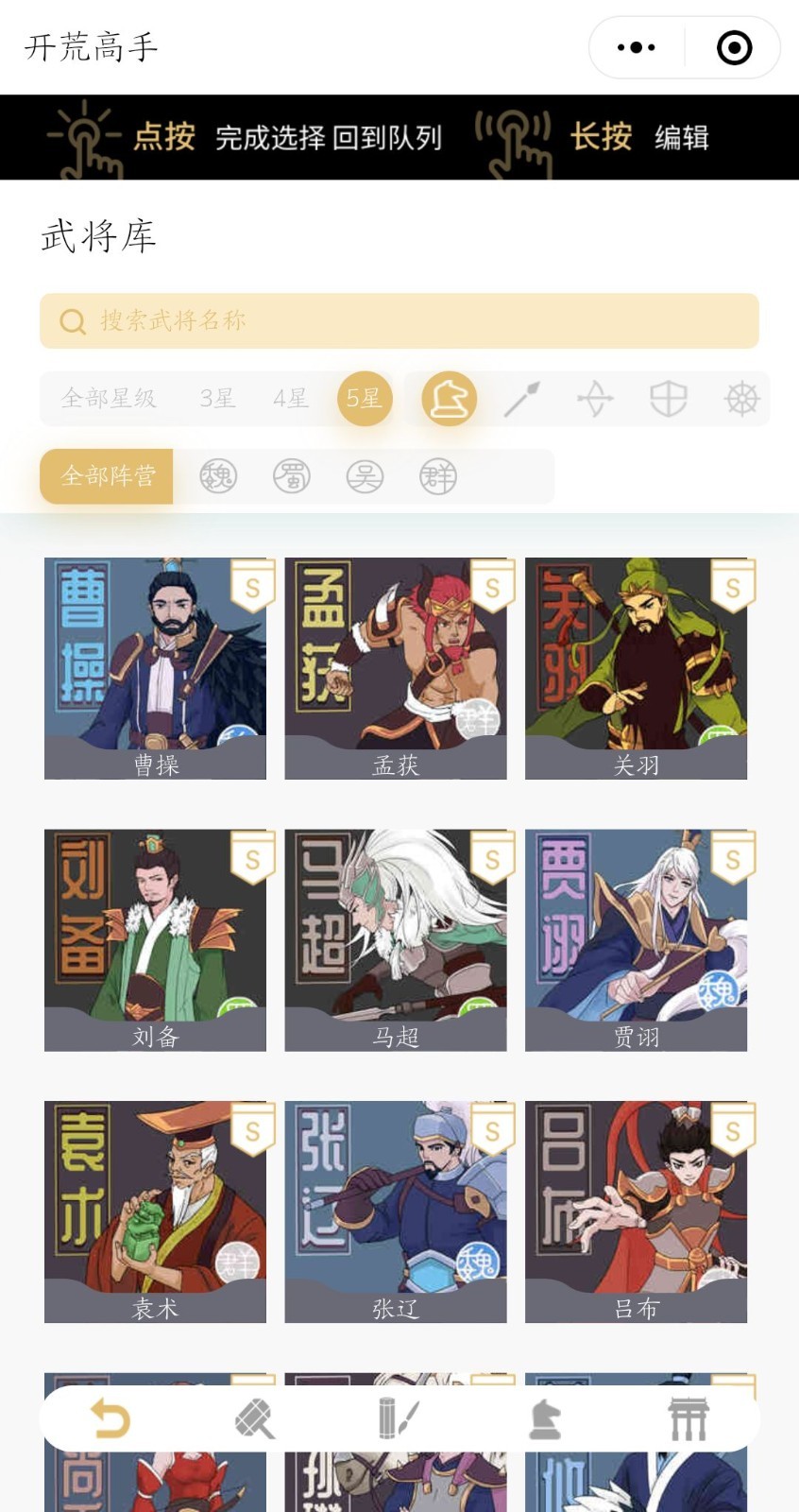Viewport: 799px width, 1512px height.
Task: Click the 全部阵营 faction button
Action: (106, 475)
